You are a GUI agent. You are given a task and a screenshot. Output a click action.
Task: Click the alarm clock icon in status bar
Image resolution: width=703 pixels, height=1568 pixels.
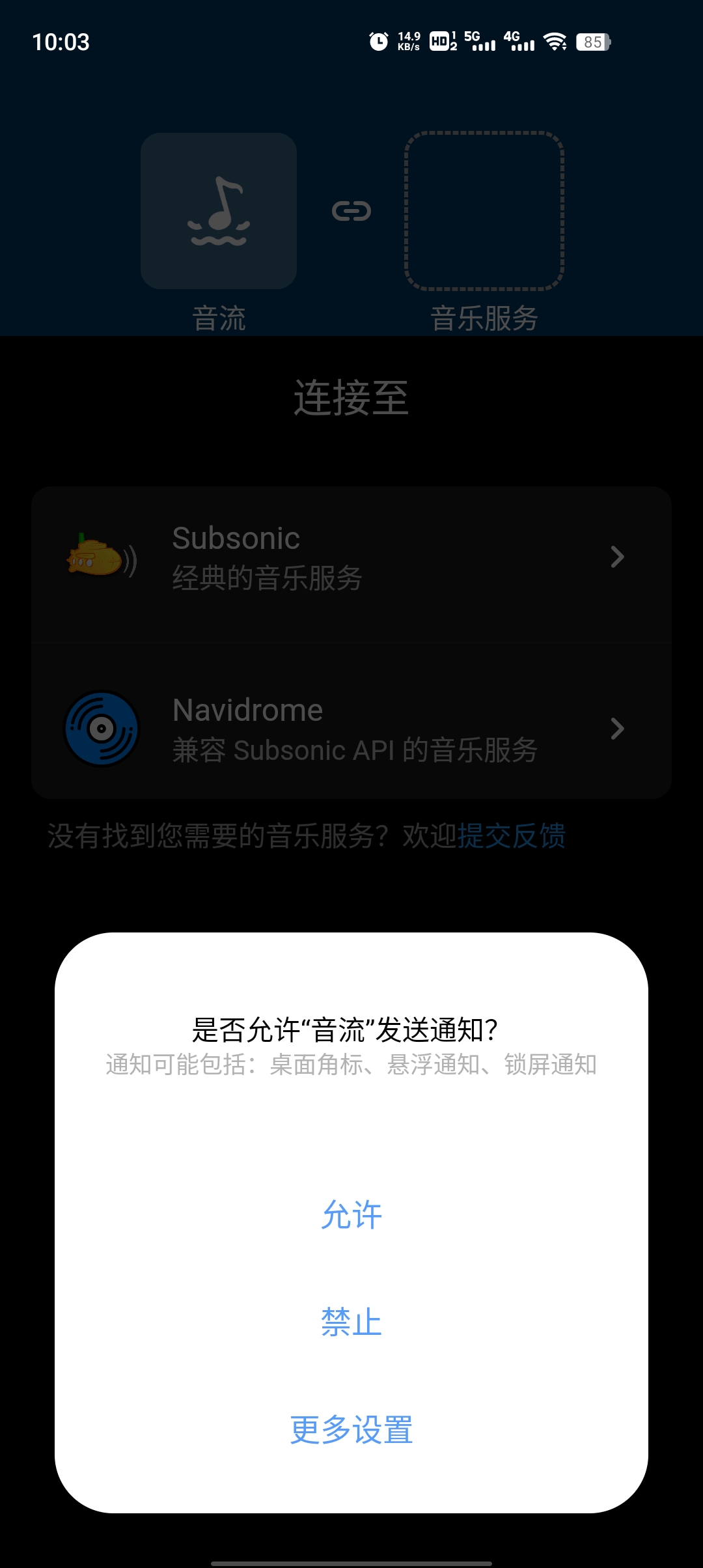pos(378,42)
